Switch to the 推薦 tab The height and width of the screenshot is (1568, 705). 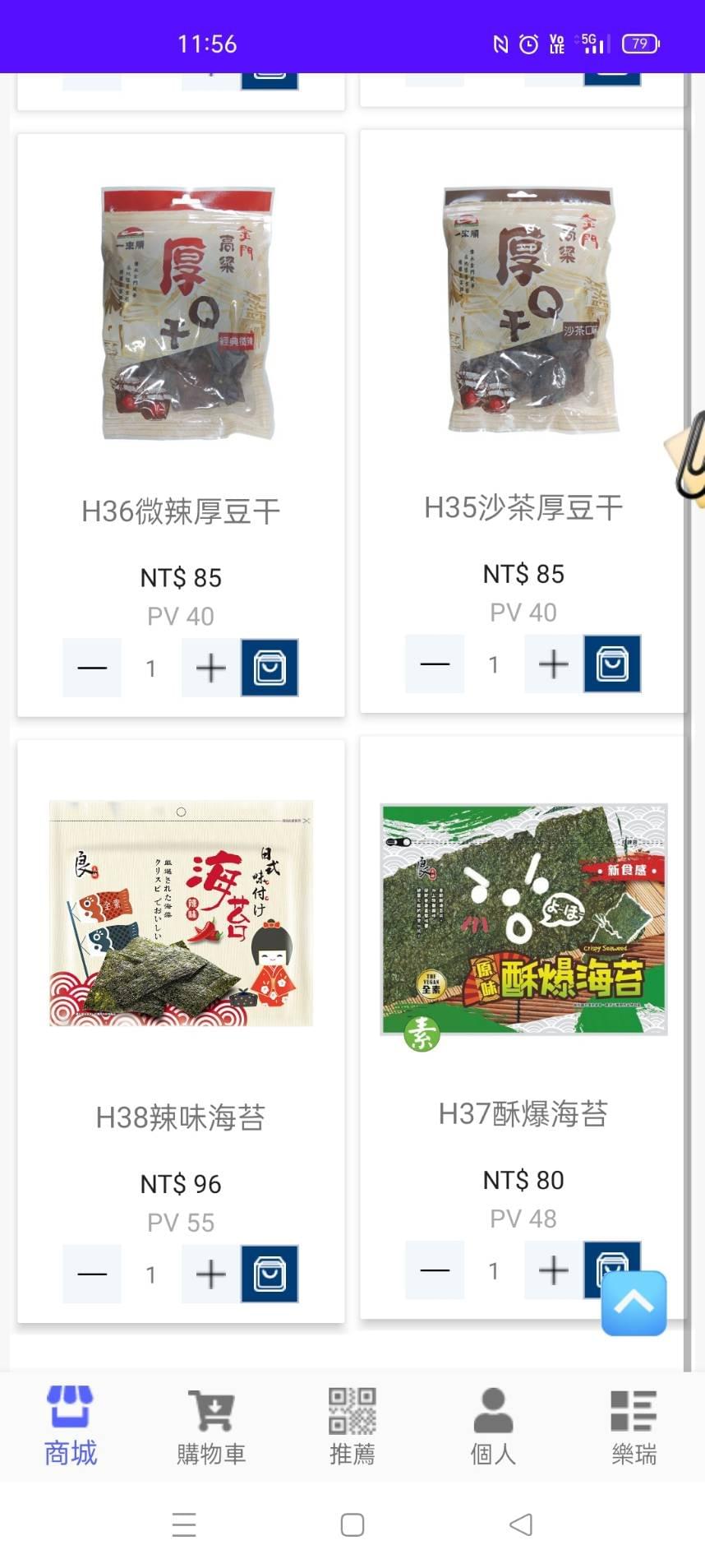(x=352, y=1427)
